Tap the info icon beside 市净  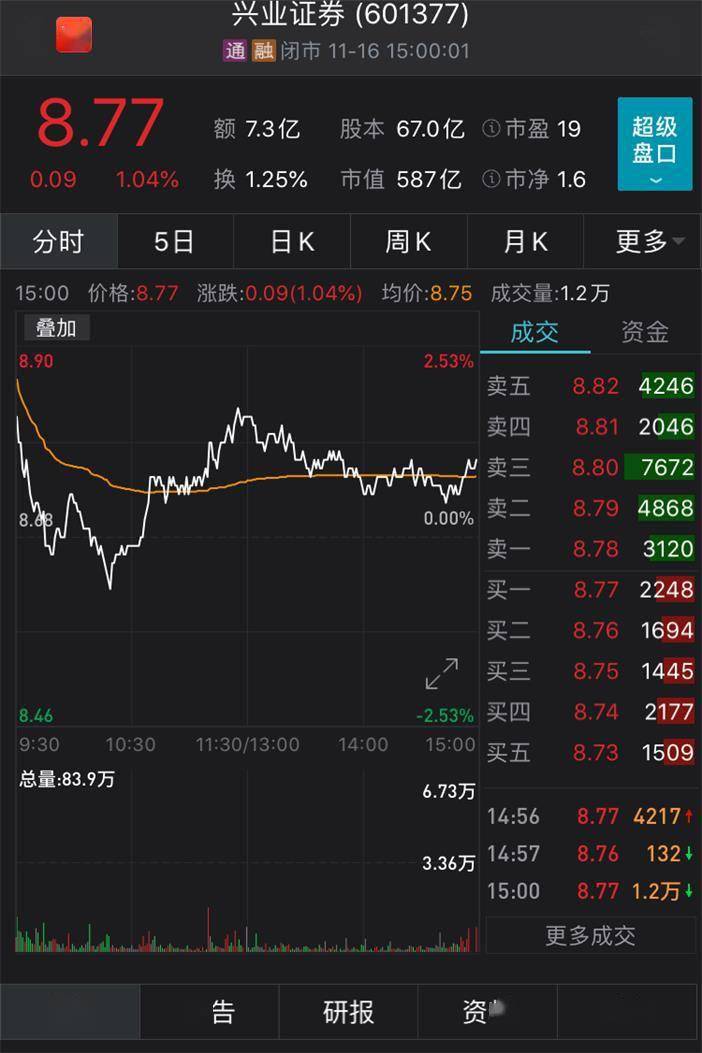(x=491, y=180)
